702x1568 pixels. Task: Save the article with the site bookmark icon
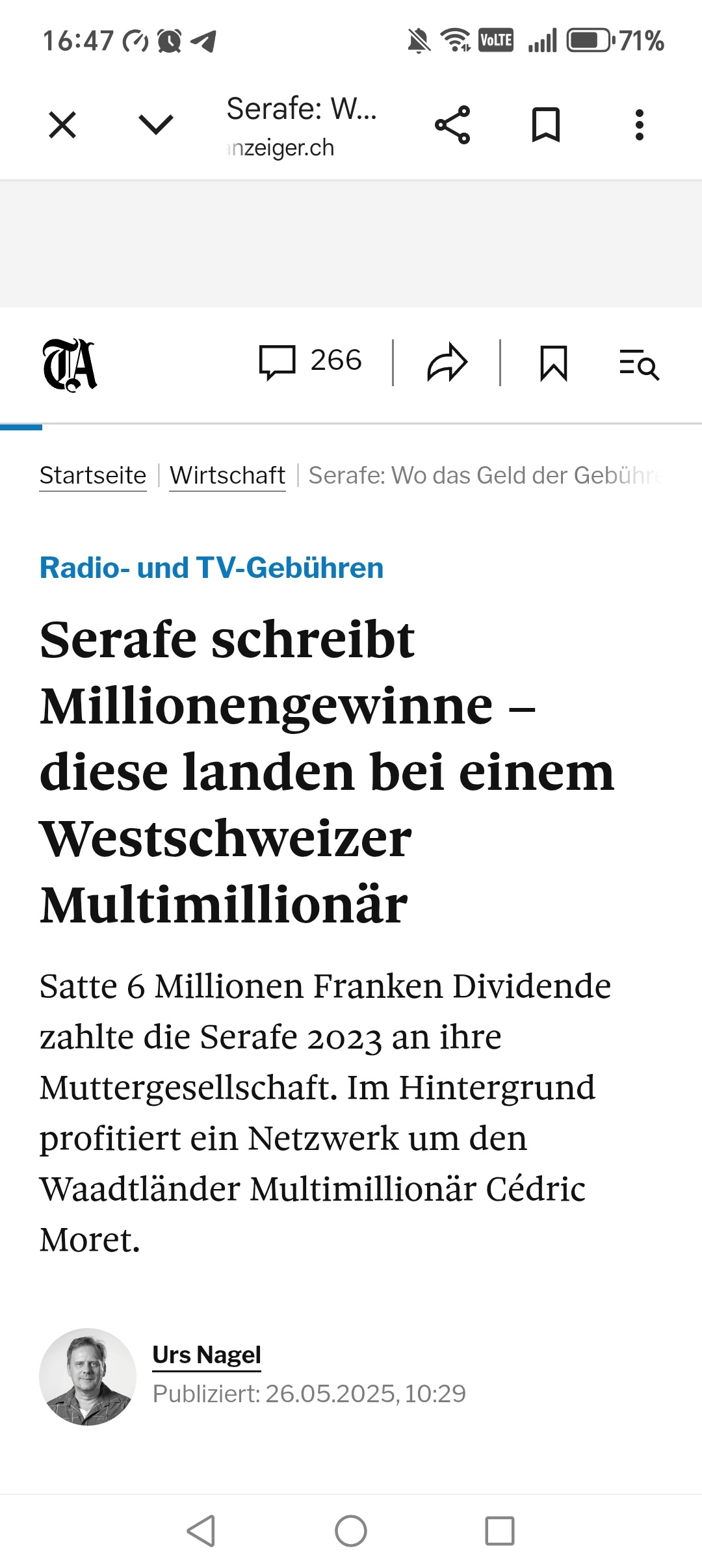tap(554, 363)
